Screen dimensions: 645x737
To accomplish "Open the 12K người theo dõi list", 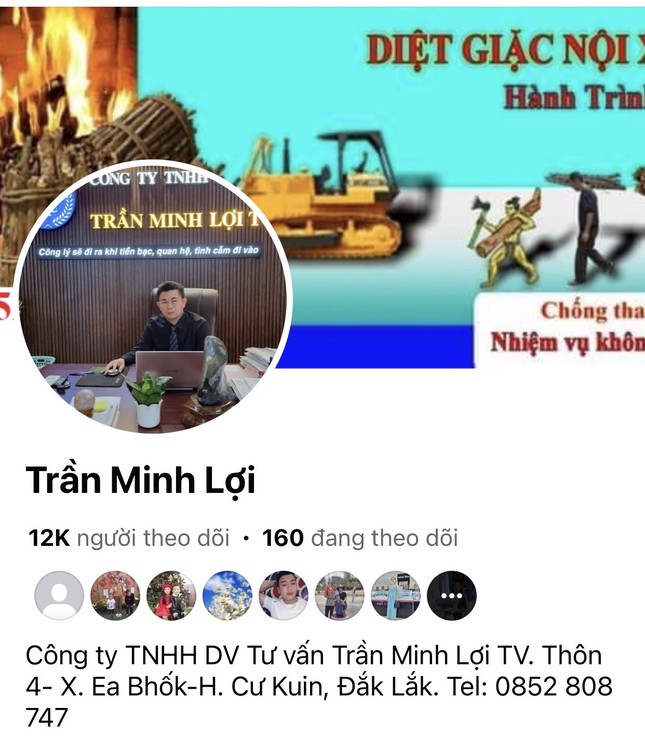I will tap(129, 538).
